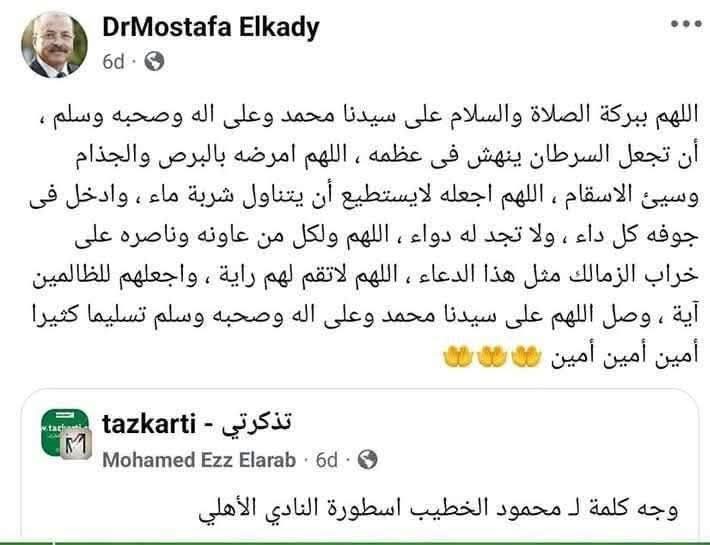
Task: Open the tazkarti page name
Action: click(x=185, y=424)
